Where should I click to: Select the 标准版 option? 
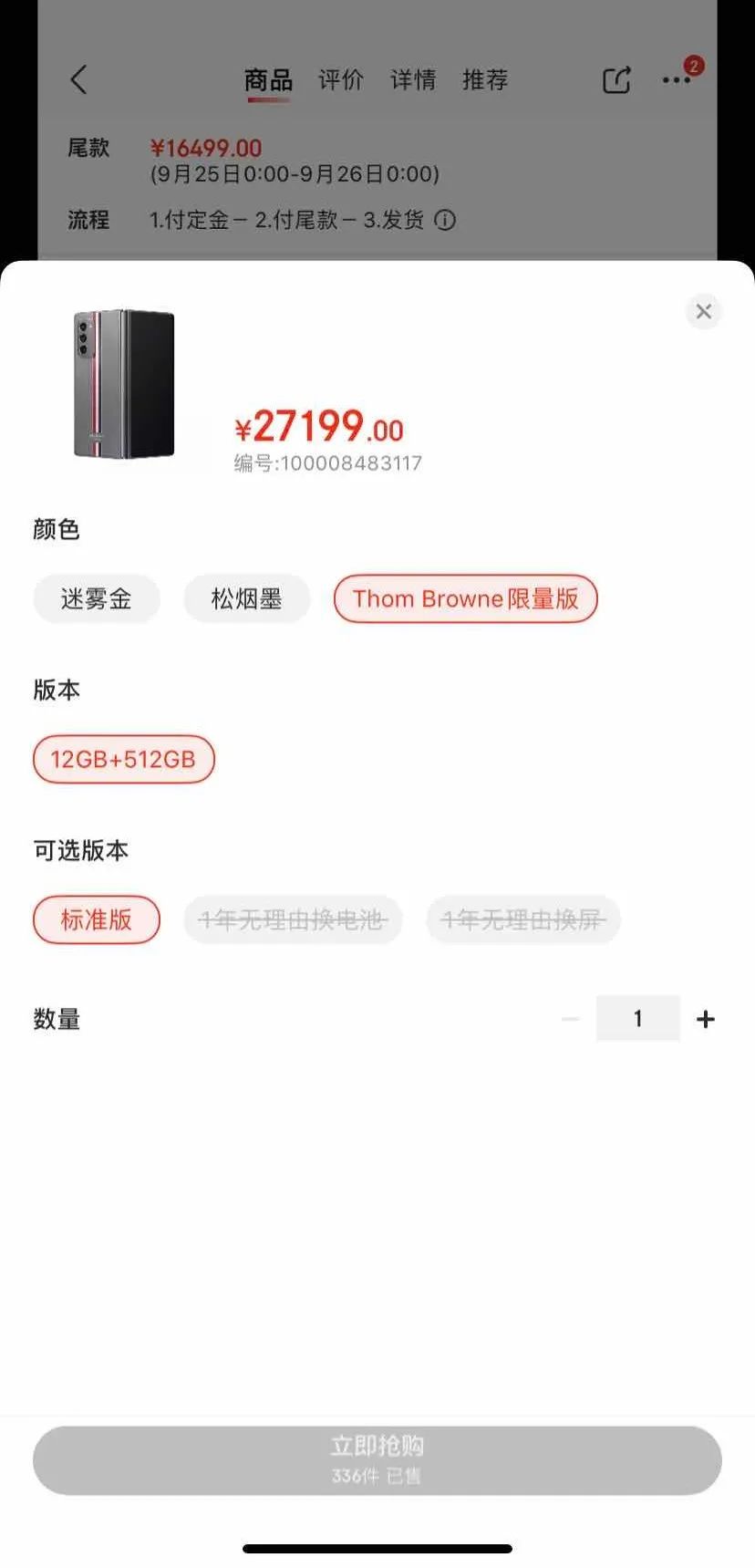(x=97, y=919)
